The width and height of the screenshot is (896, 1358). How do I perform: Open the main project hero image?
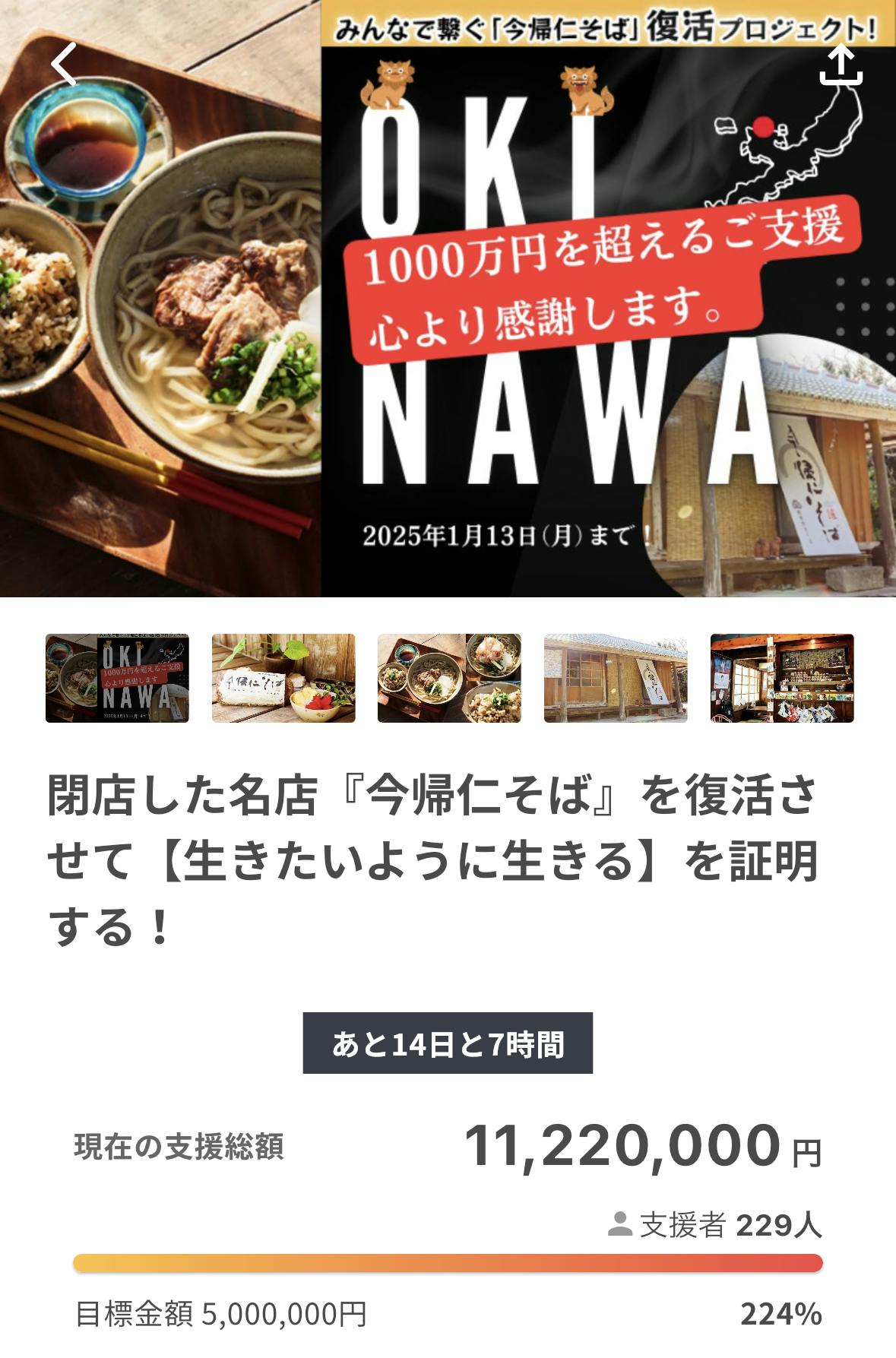coord(448,319)
